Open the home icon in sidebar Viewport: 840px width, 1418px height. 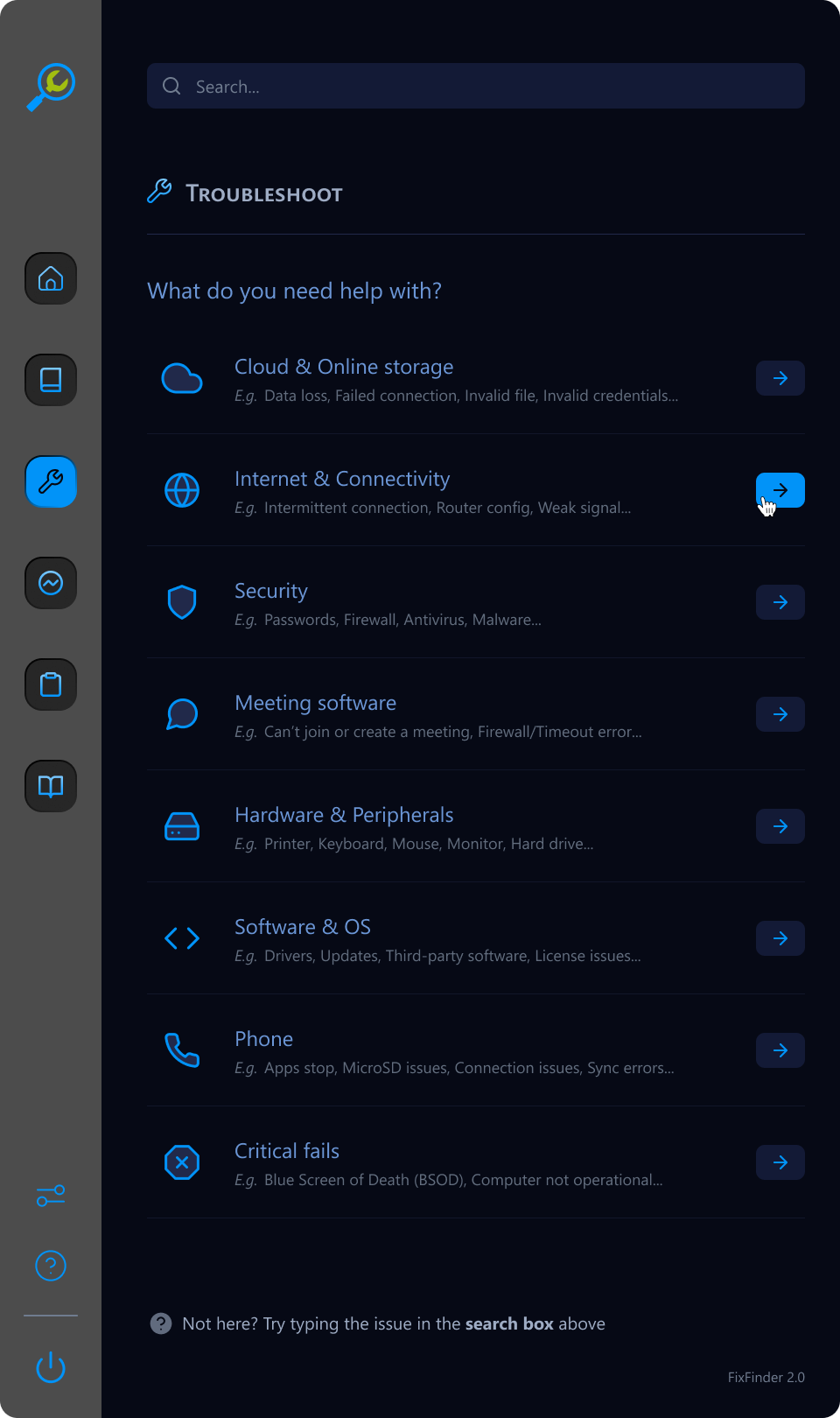[x=51, y=278]
